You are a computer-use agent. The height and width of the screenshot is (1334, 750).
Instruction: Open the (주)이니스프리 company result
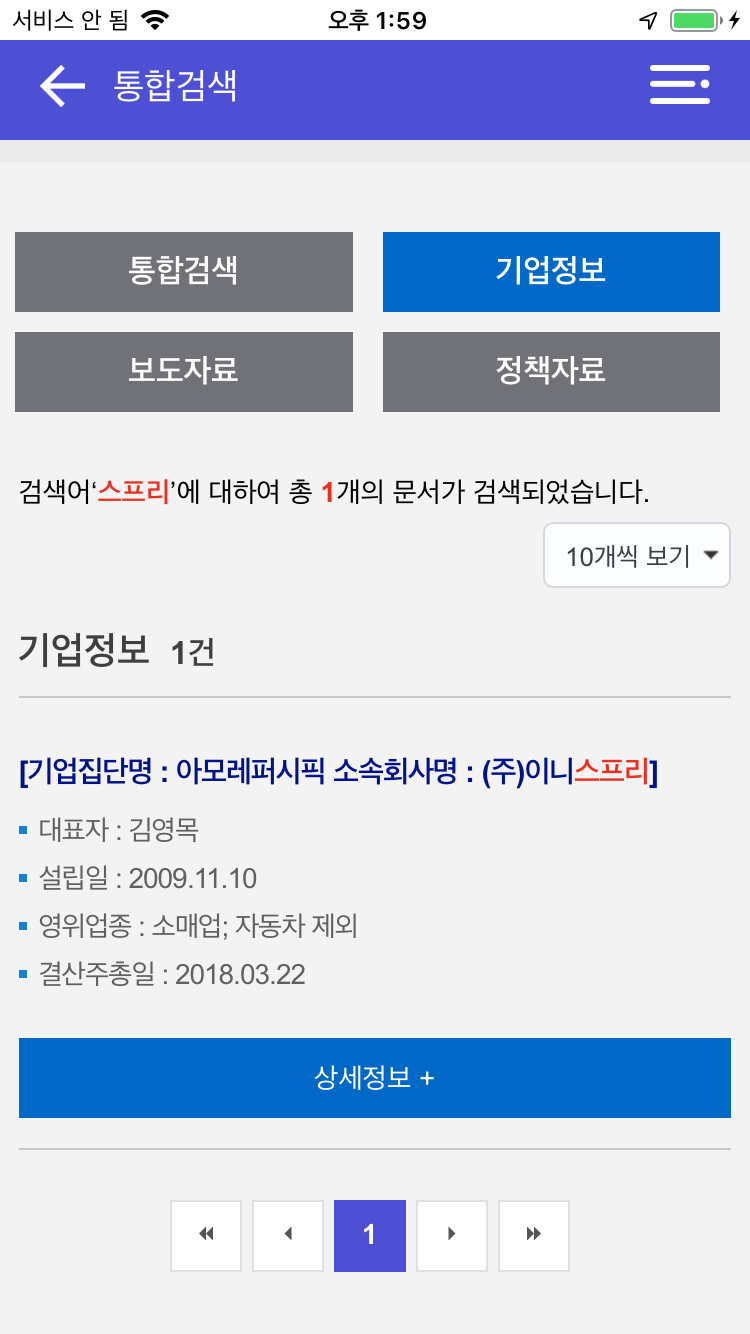[338, 771]
